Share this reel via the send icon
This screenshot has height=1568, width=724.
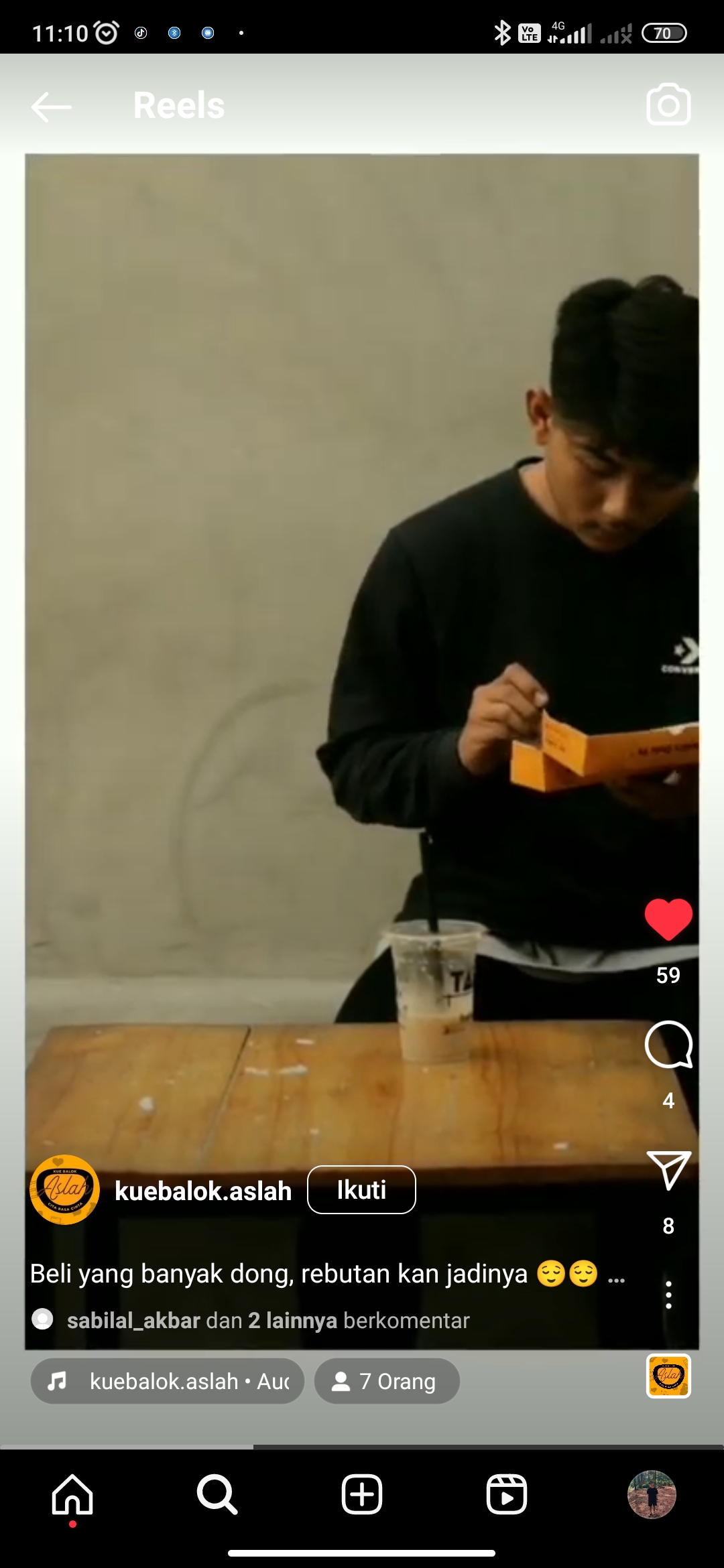[x=668, y=1170]
